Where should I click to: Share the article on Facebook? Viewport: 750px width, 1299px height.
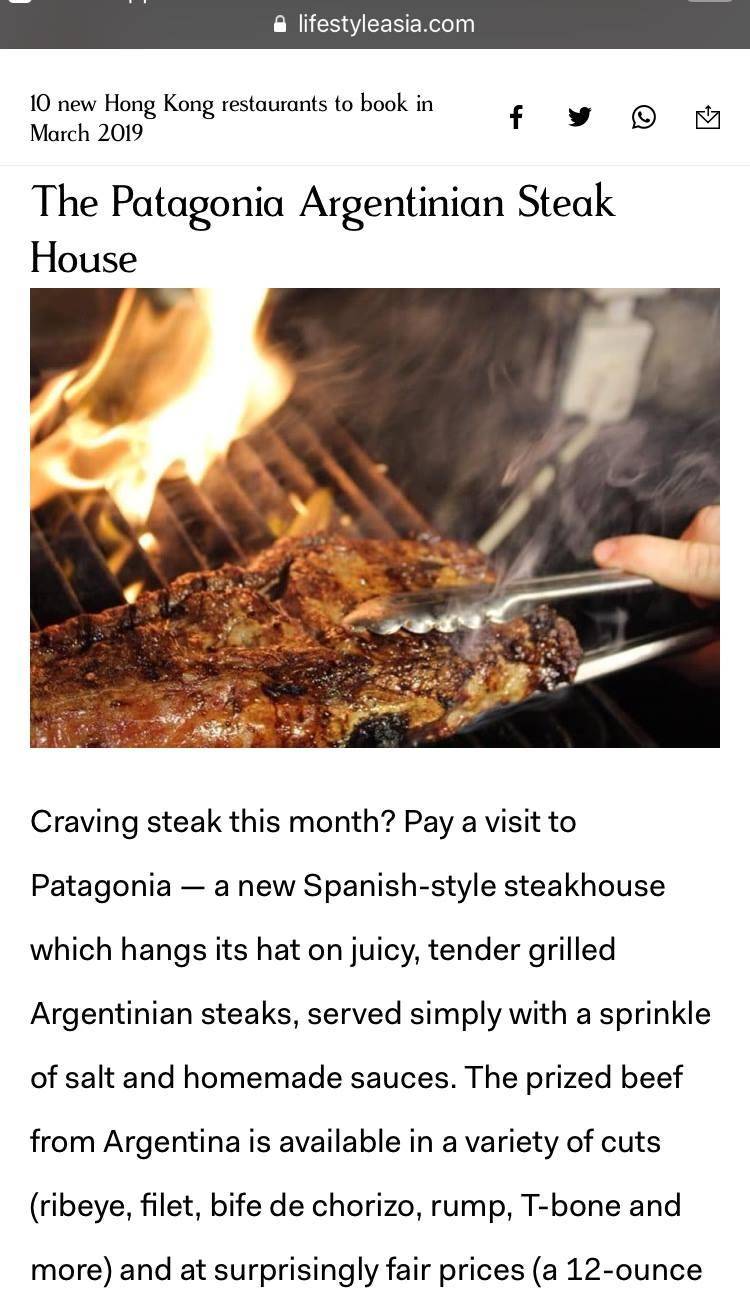(516, 118)
